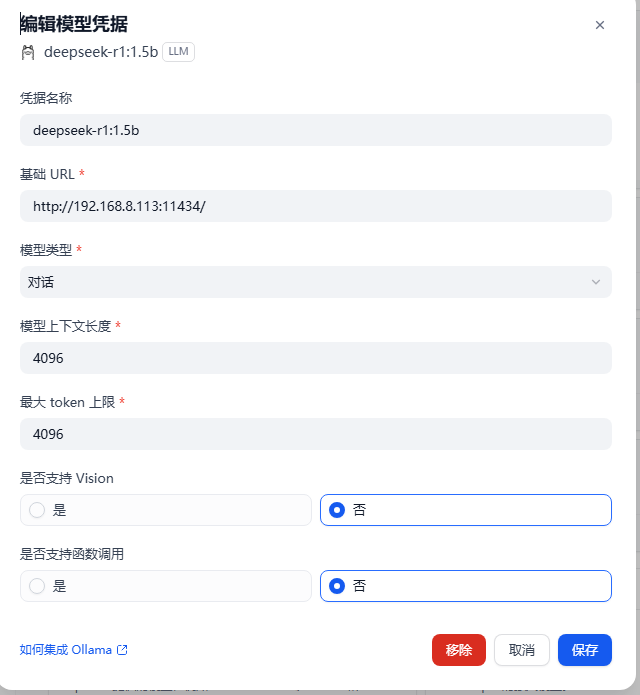The width and height of the screenshot is (640, 695).
Task: Select 是 for Vision support
Action: [166, 510]
